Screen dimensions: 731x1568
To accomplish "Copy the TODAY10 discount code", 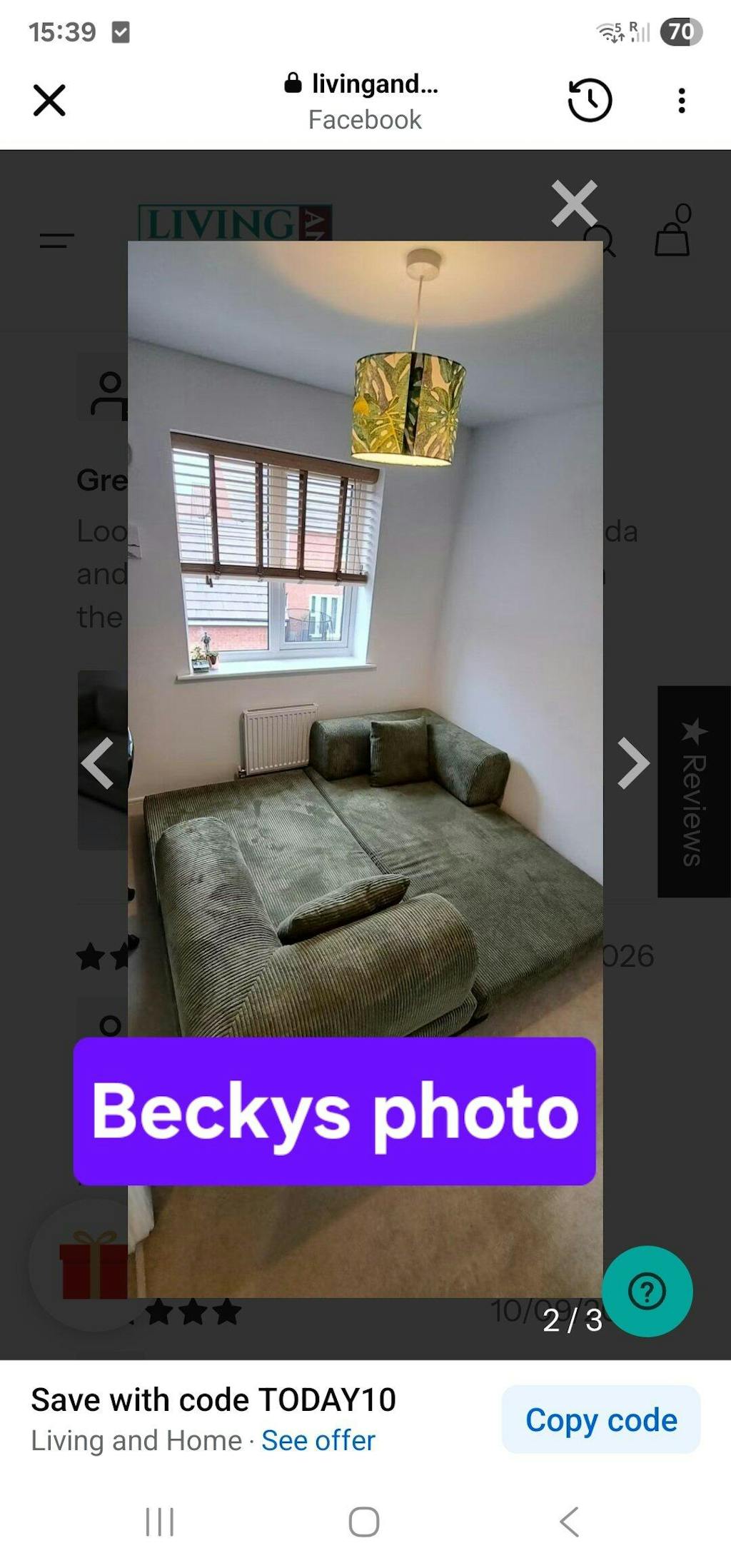I will (601, 1419).
